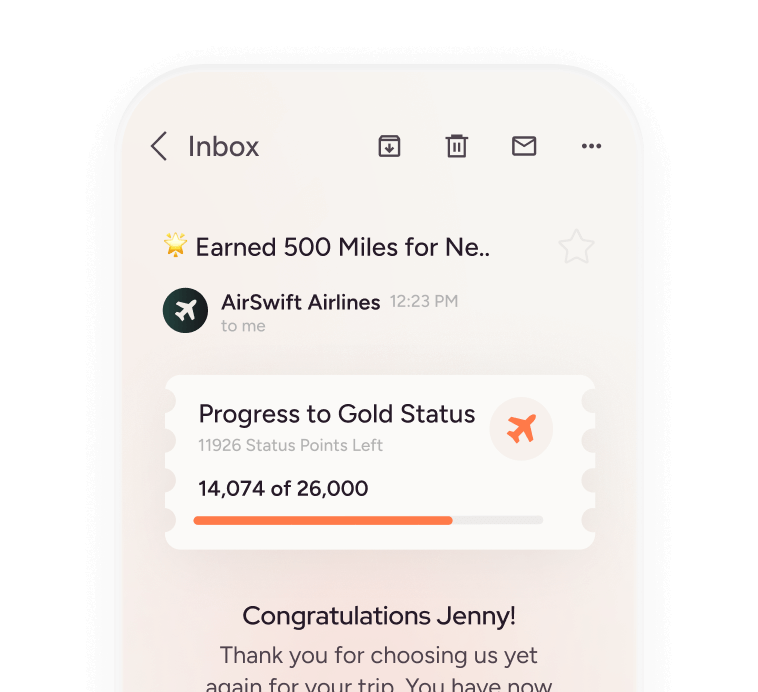
Task: Star the Earned 500 Miles email
Action: tap(576, 247)
